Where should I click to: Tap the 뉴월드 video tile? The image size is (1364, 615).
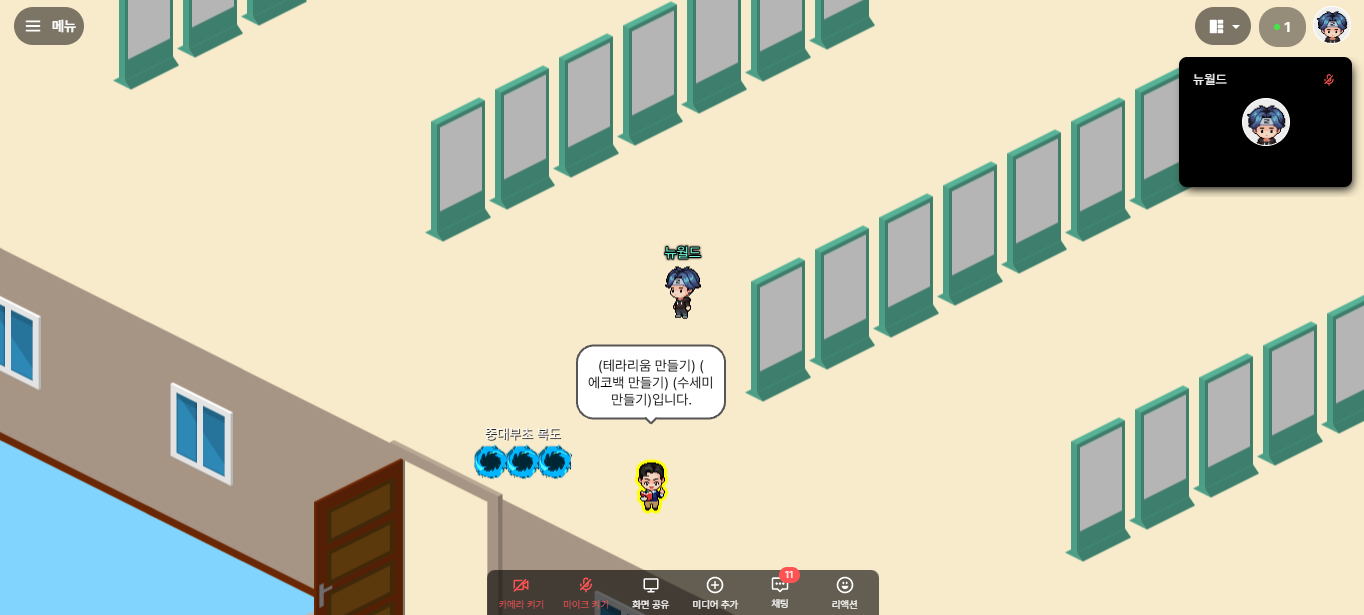tap(1265, 122)
